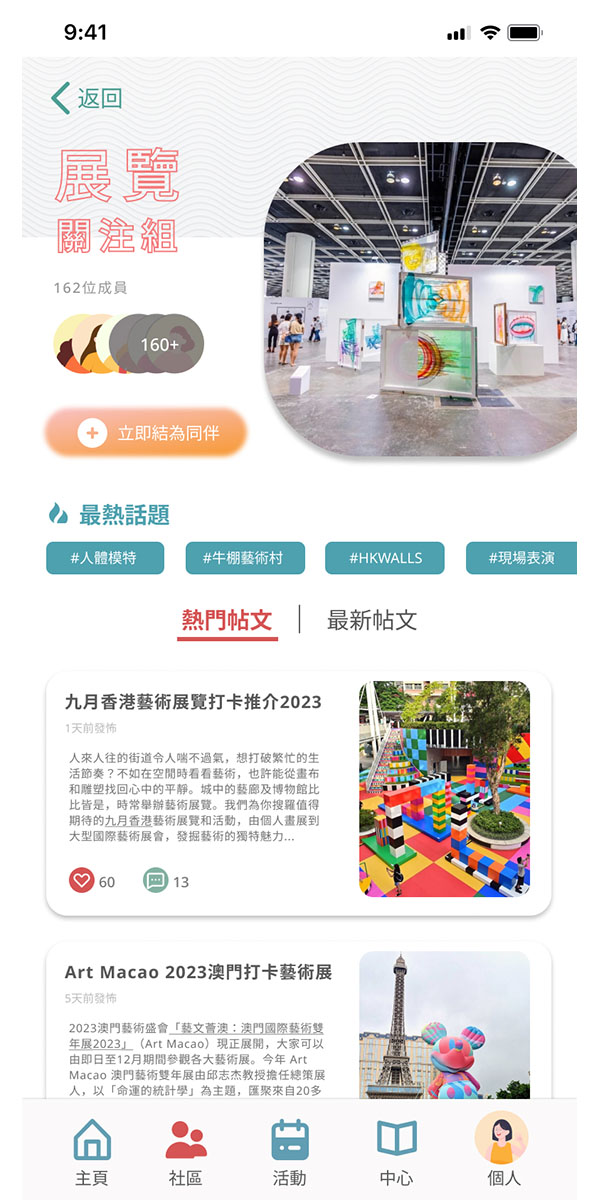Open the Art Macao 2023澳門打卡藝術展 post
The height and width of the screenshot is (1200, 600).
[198, 972]
